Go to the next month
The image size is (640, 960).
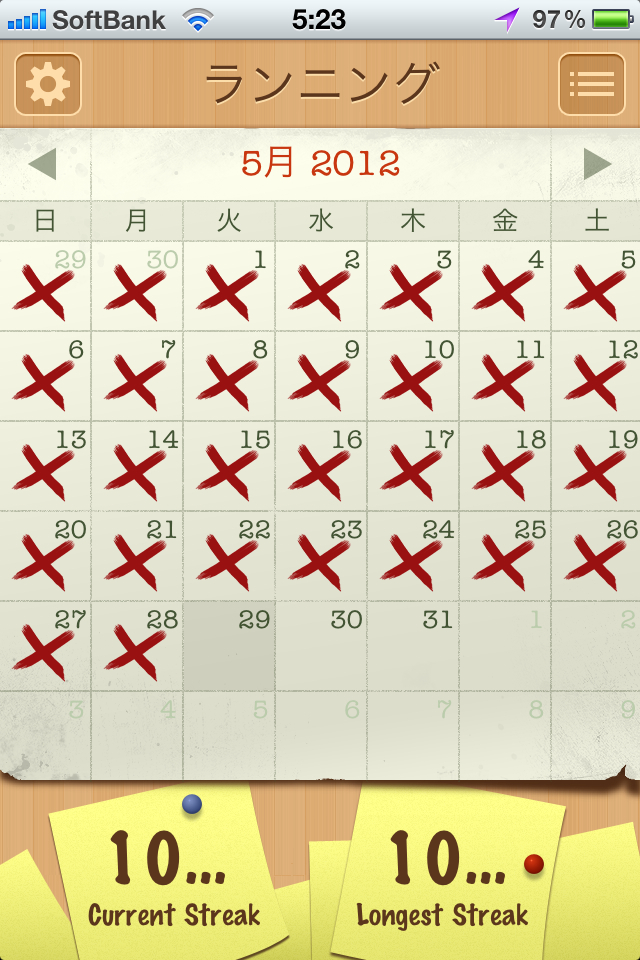597,164
